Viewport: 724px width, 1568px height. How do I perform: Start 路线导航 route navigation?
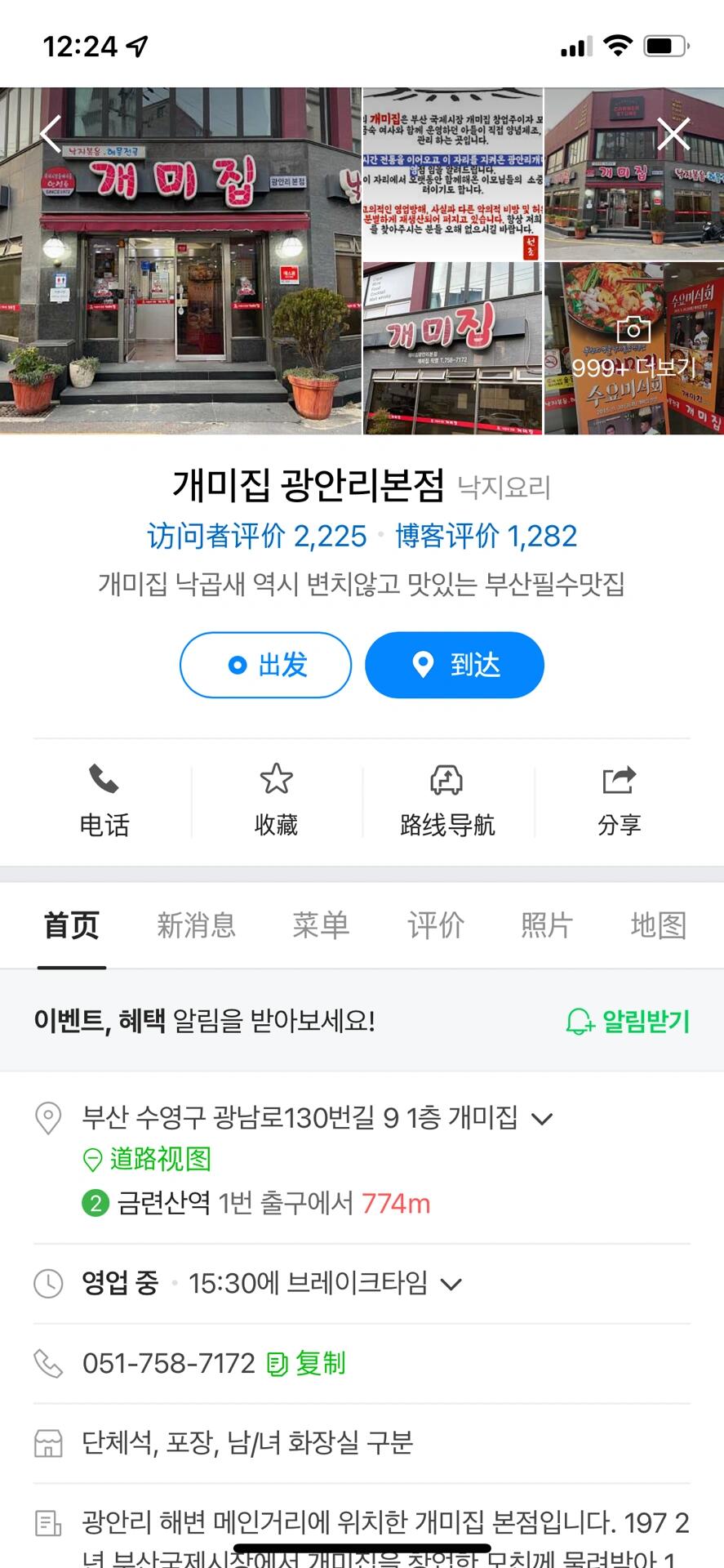pos(447,801)
